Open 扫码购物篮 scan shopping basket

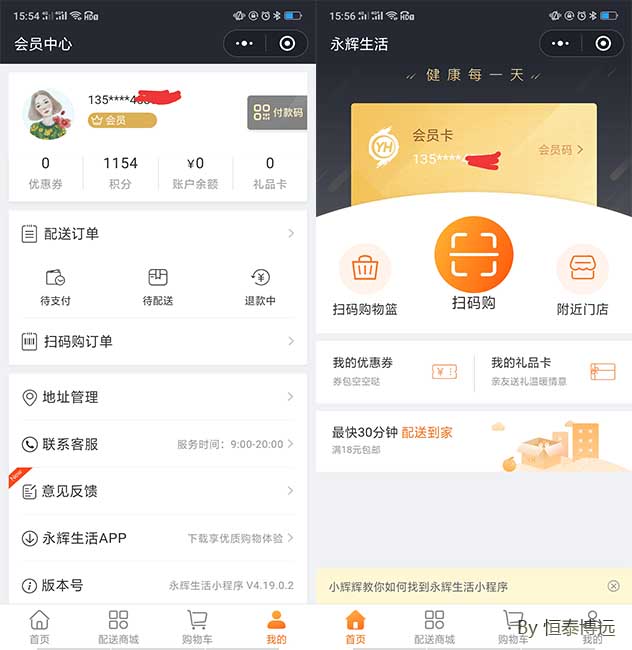pos(365,282)
